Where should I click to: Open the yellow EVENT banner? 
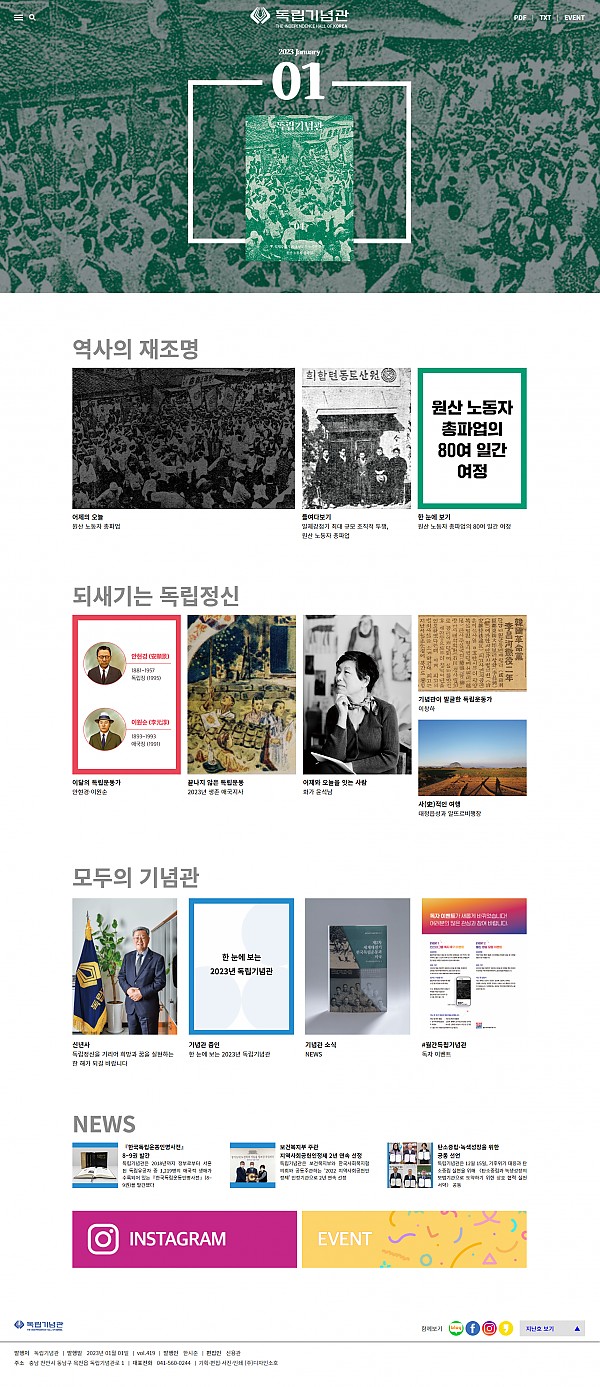(x=414, y=1238)
